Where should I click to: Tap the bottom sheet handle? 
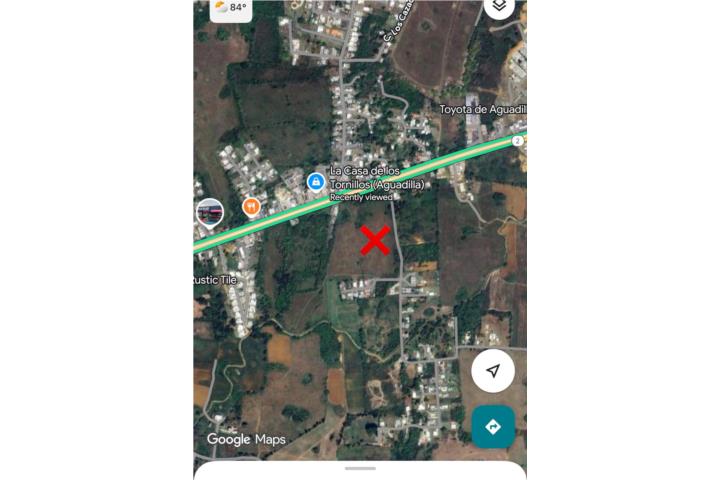click(x=360, y=468)
